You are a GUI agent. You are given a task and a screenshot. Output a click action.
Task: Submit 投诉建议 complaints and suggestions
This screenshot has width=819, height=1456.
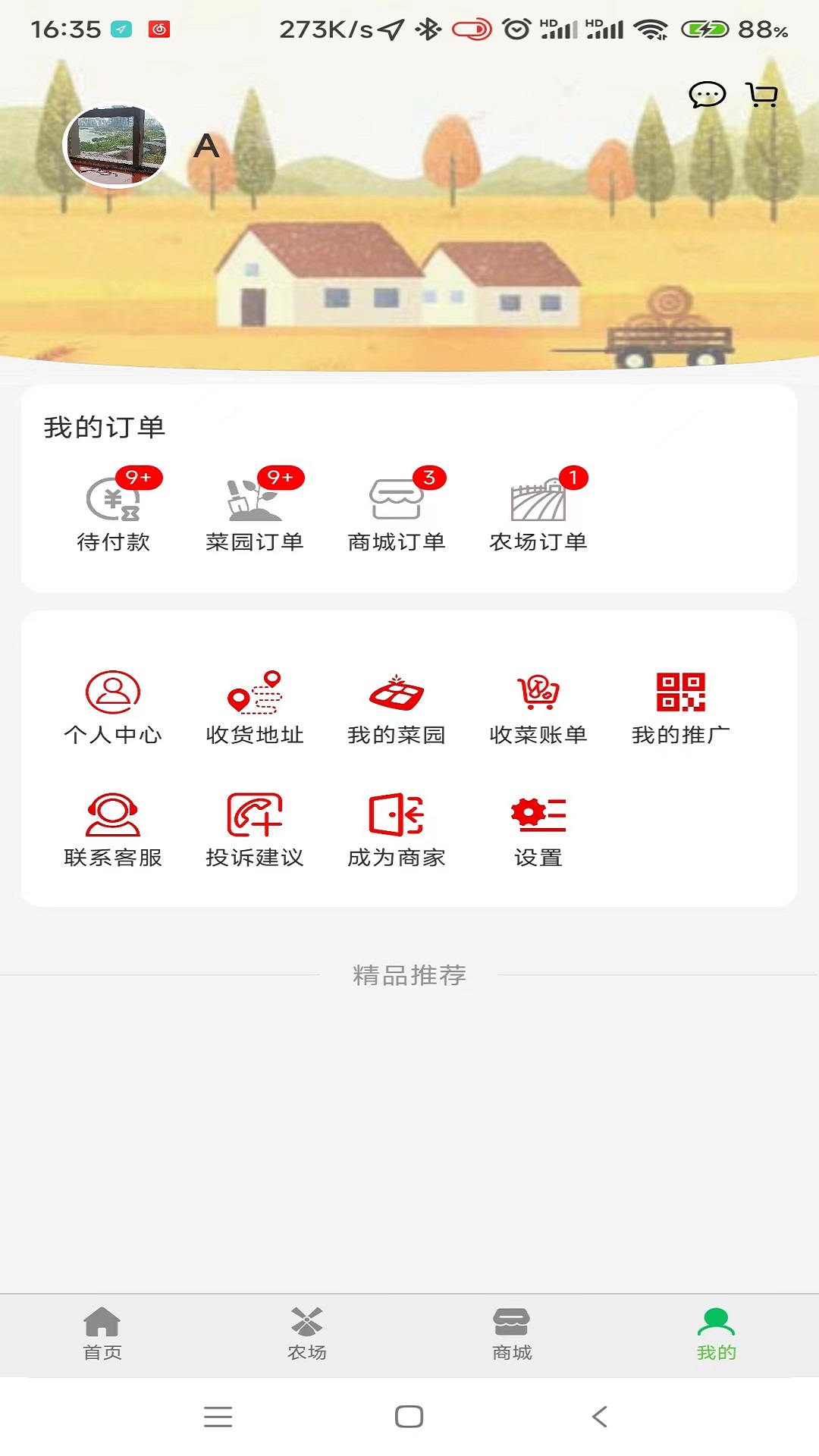click(256, 830)
